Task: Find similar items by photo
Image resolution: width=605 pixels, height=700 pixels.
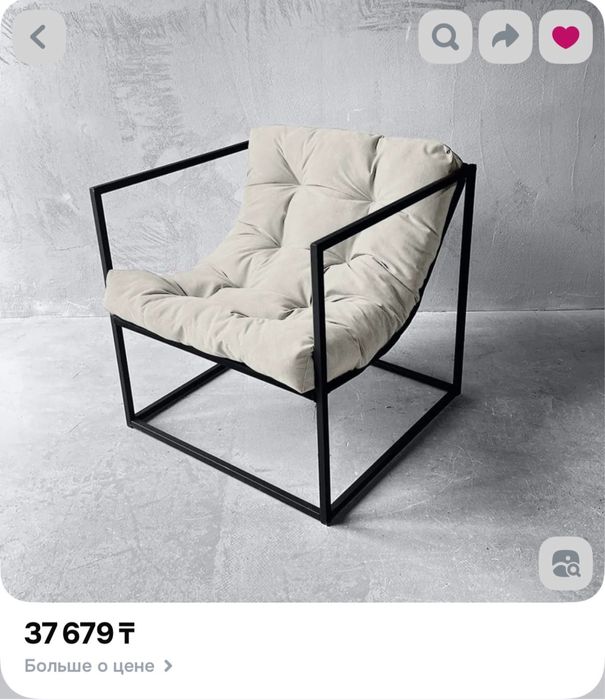Action: pos(565,563)
